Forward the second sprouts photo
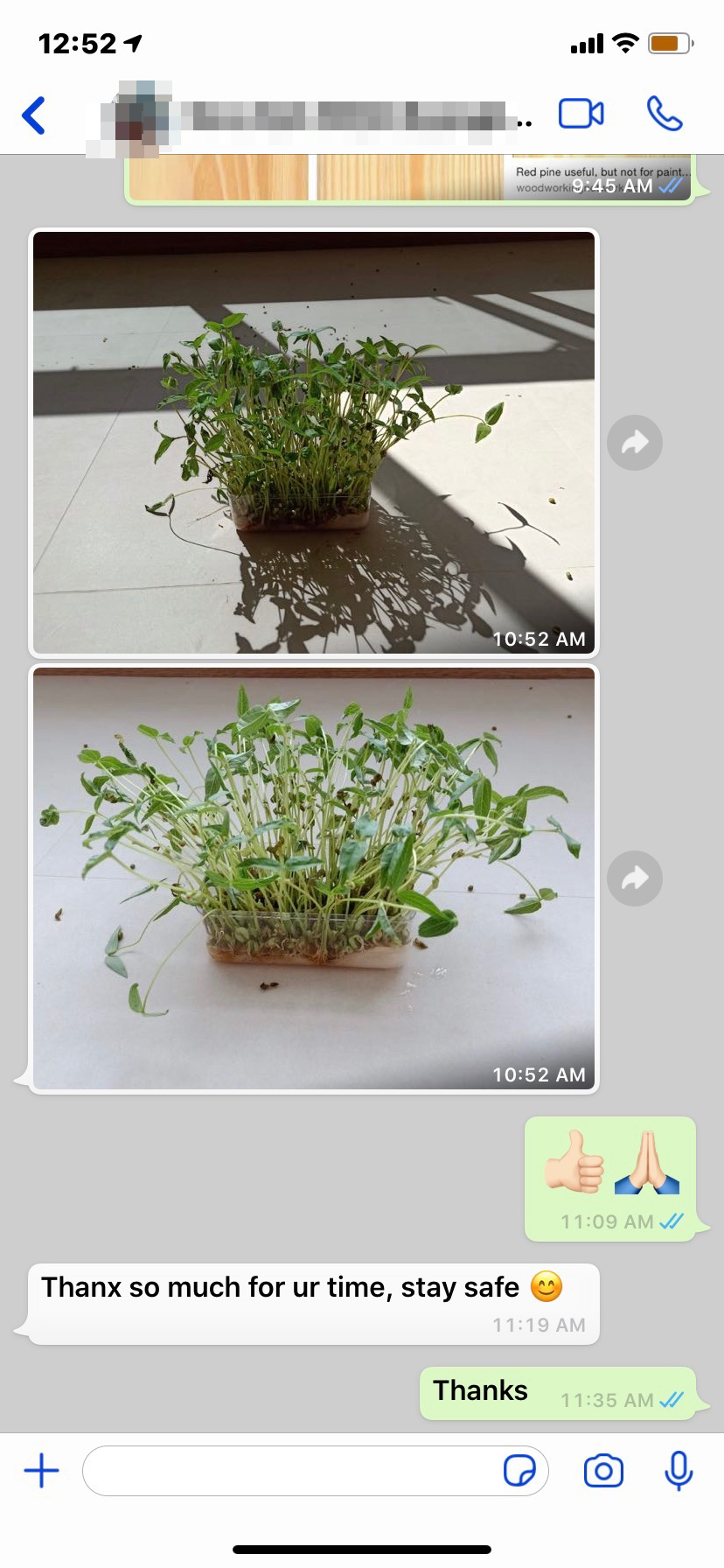The width and height of the screenshot is (724, 1568). (635, 878)
